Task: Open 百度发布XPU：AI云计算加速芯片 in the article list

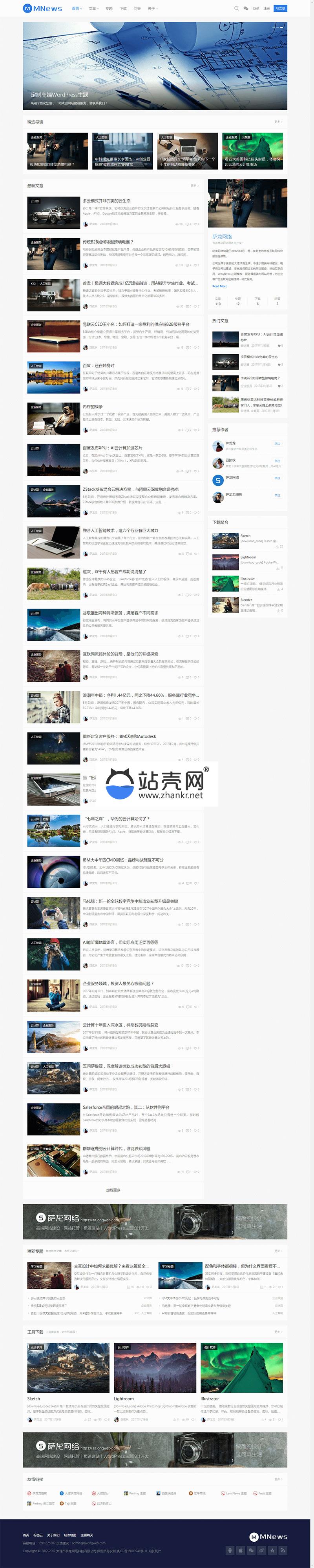Action: tap(113, 448)
